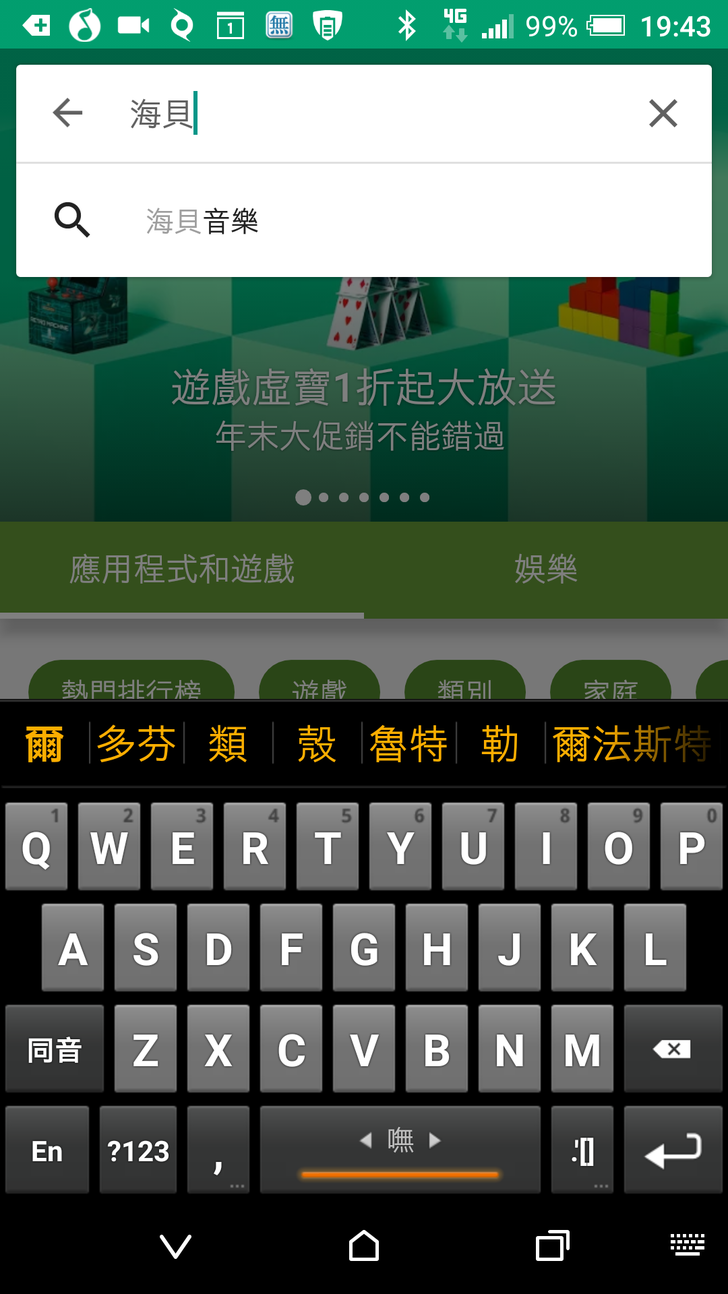This screenshot has width=728, height=1294.
Task: Hide the keyboard with the down arrow
Action: [x=175, y=1245]
